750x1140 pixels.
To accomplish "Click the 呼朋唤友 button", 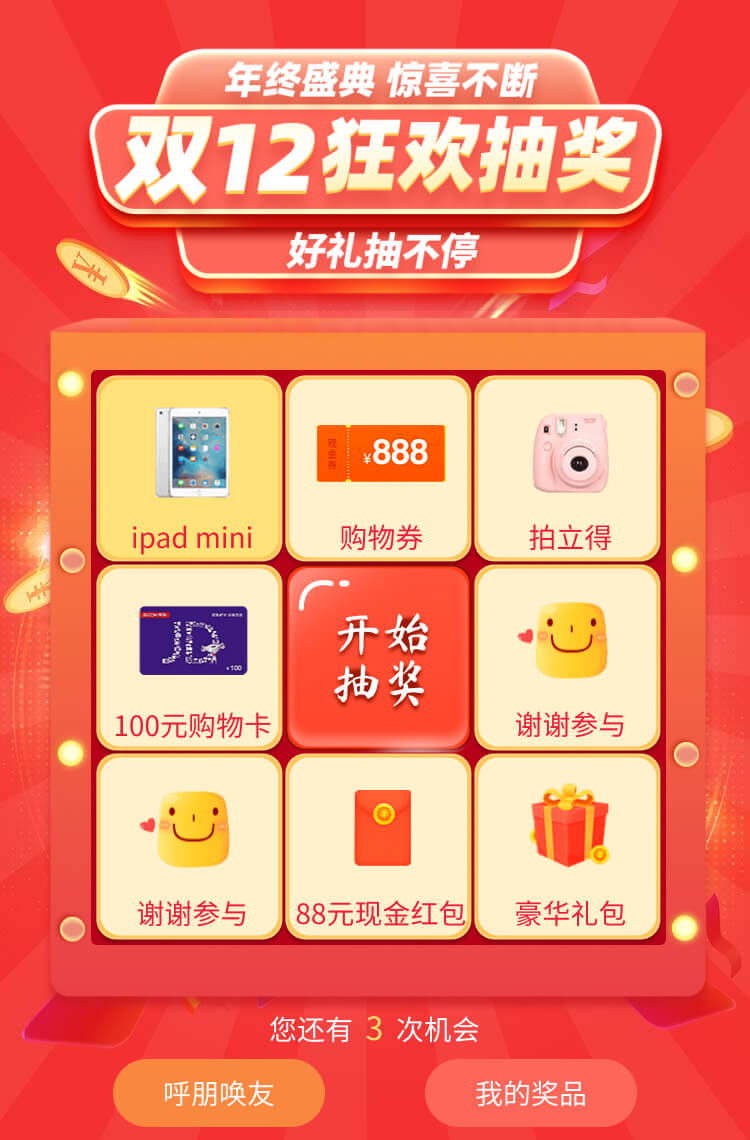I will pos(218,1093).
